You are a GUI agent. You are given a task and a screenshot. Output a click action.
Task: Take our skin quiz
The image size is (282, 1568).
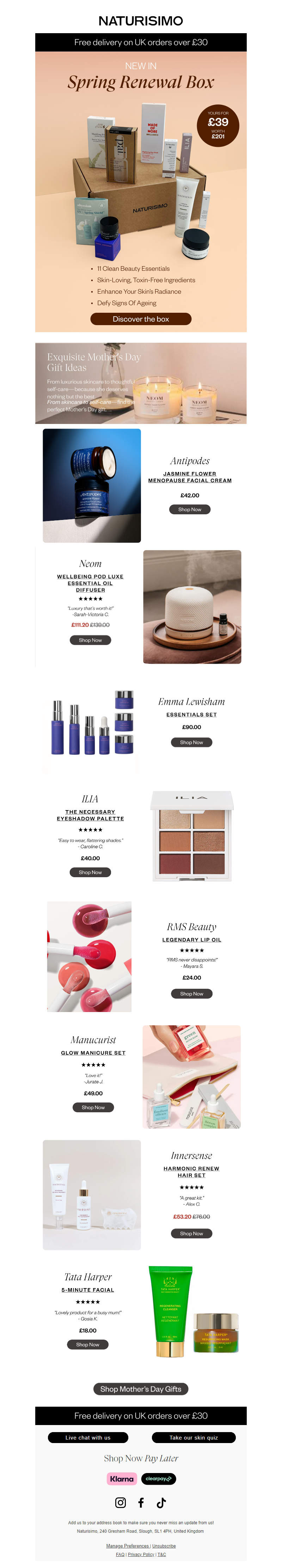[193, 1437]
